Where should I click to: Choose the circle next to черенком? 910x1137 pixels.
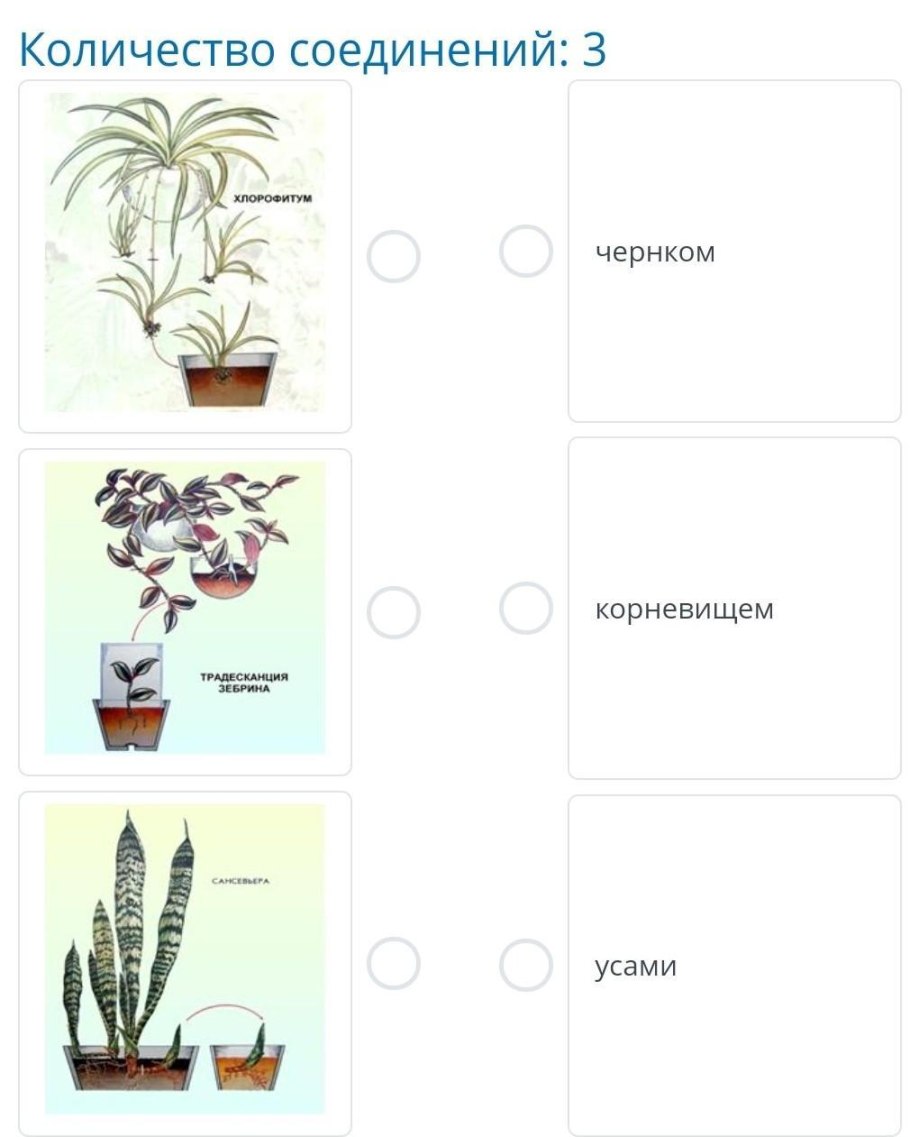[526, 251]
